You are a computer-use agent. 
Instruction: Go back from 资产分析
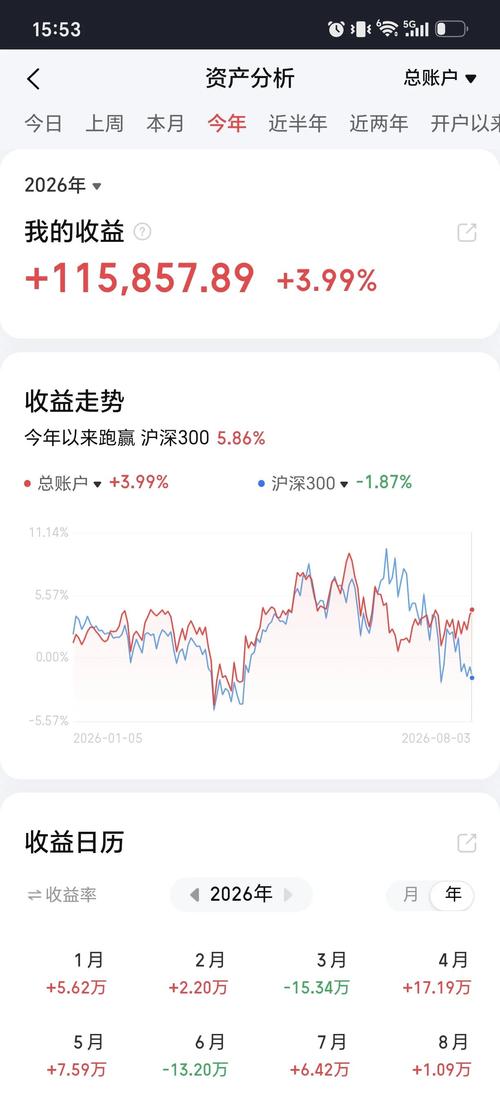[x=33, y=79]
